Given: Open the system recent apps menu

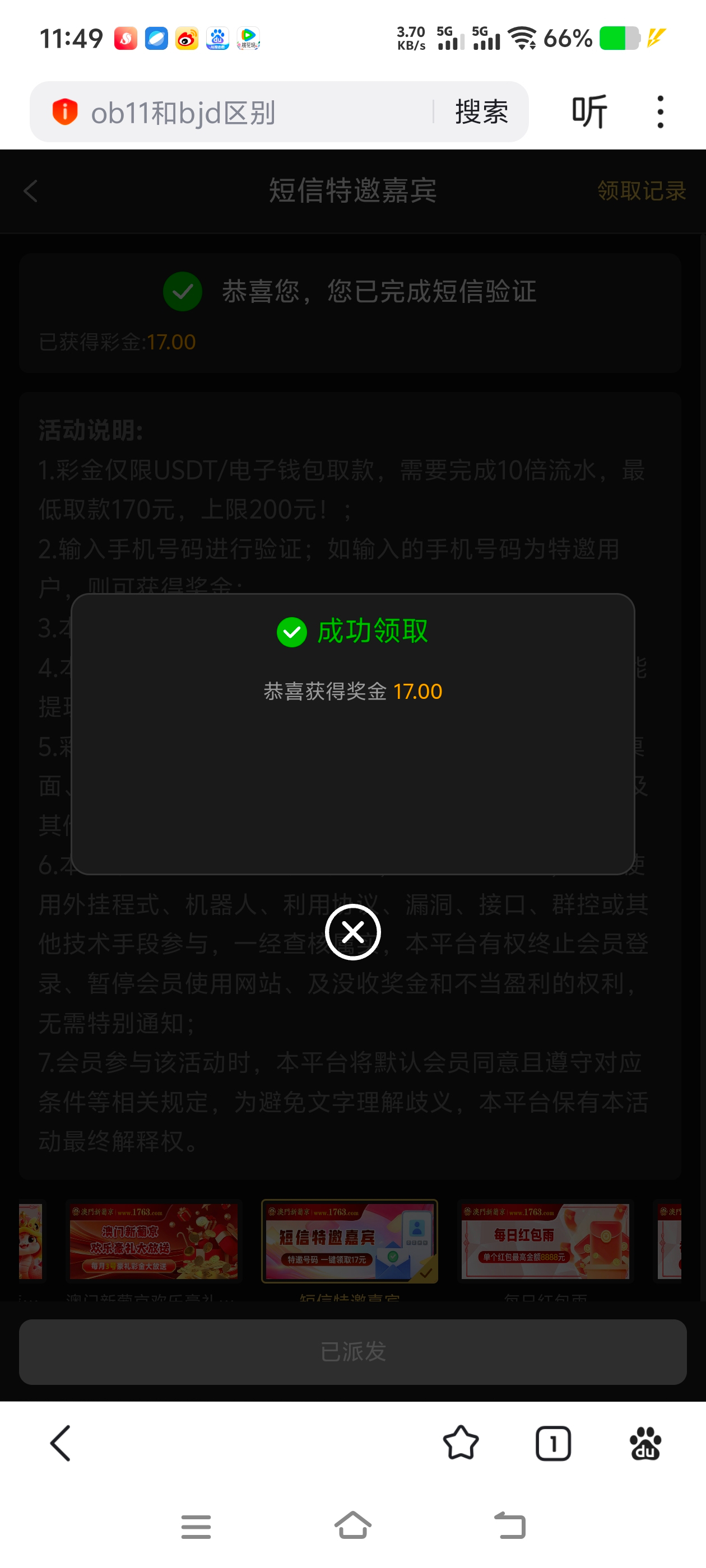Looking at the screenshot, I should pyautogui.click(x=196, y=1527).
